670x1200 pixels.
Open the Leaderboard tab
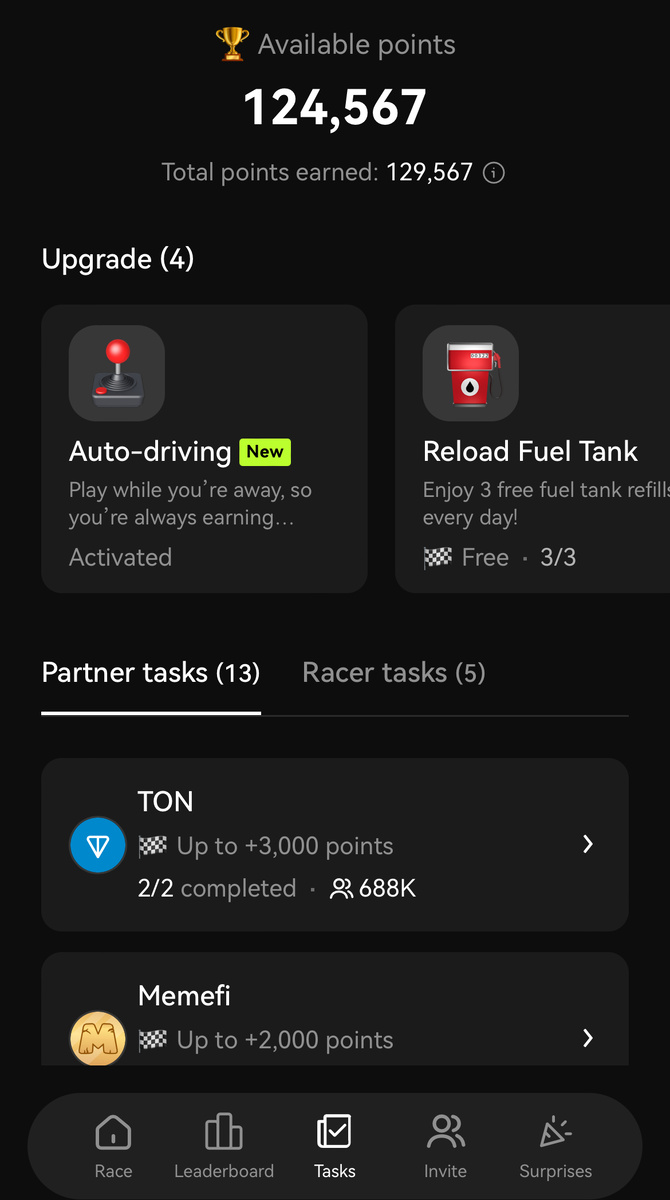coord(223,1146)
